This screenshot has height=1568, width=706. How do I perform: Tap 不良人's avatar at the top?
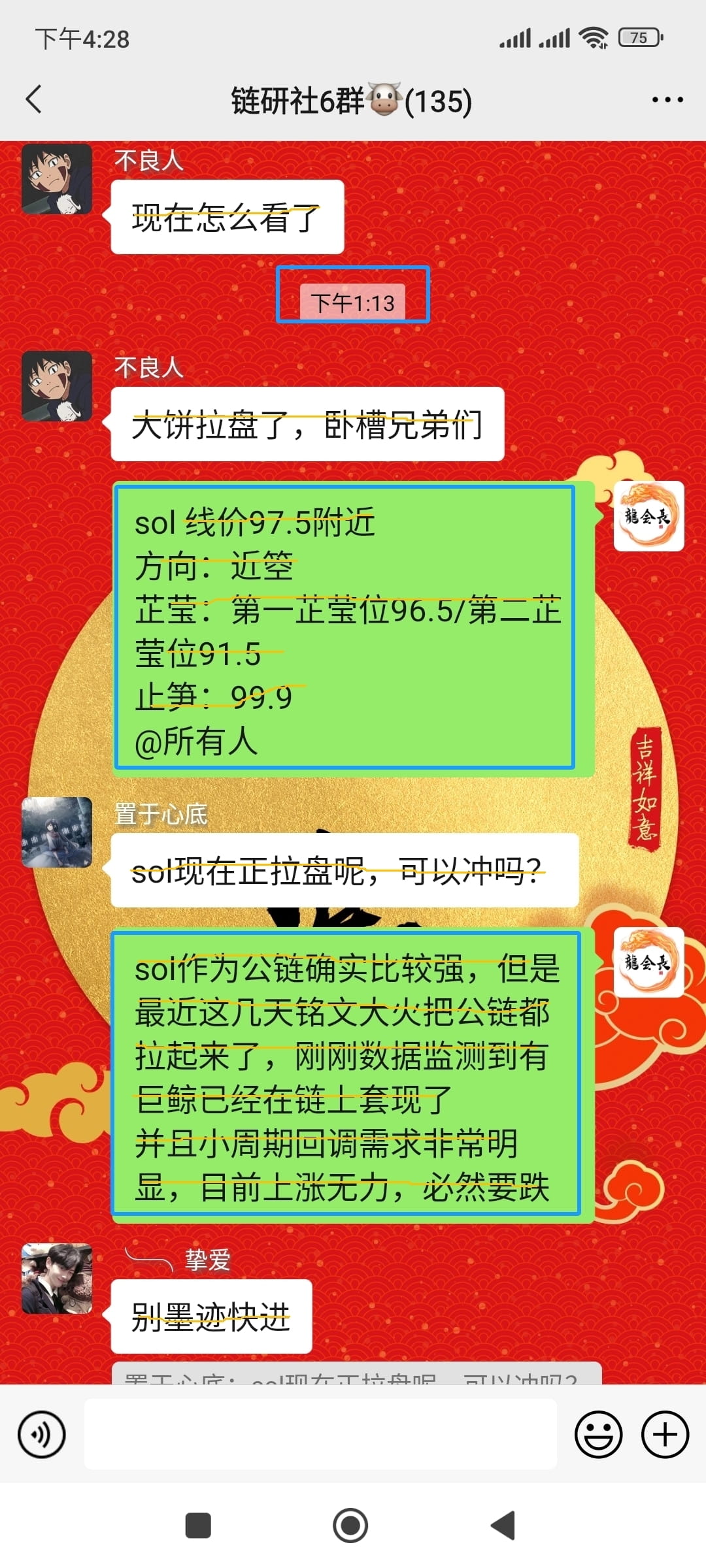tap(58, 180)
